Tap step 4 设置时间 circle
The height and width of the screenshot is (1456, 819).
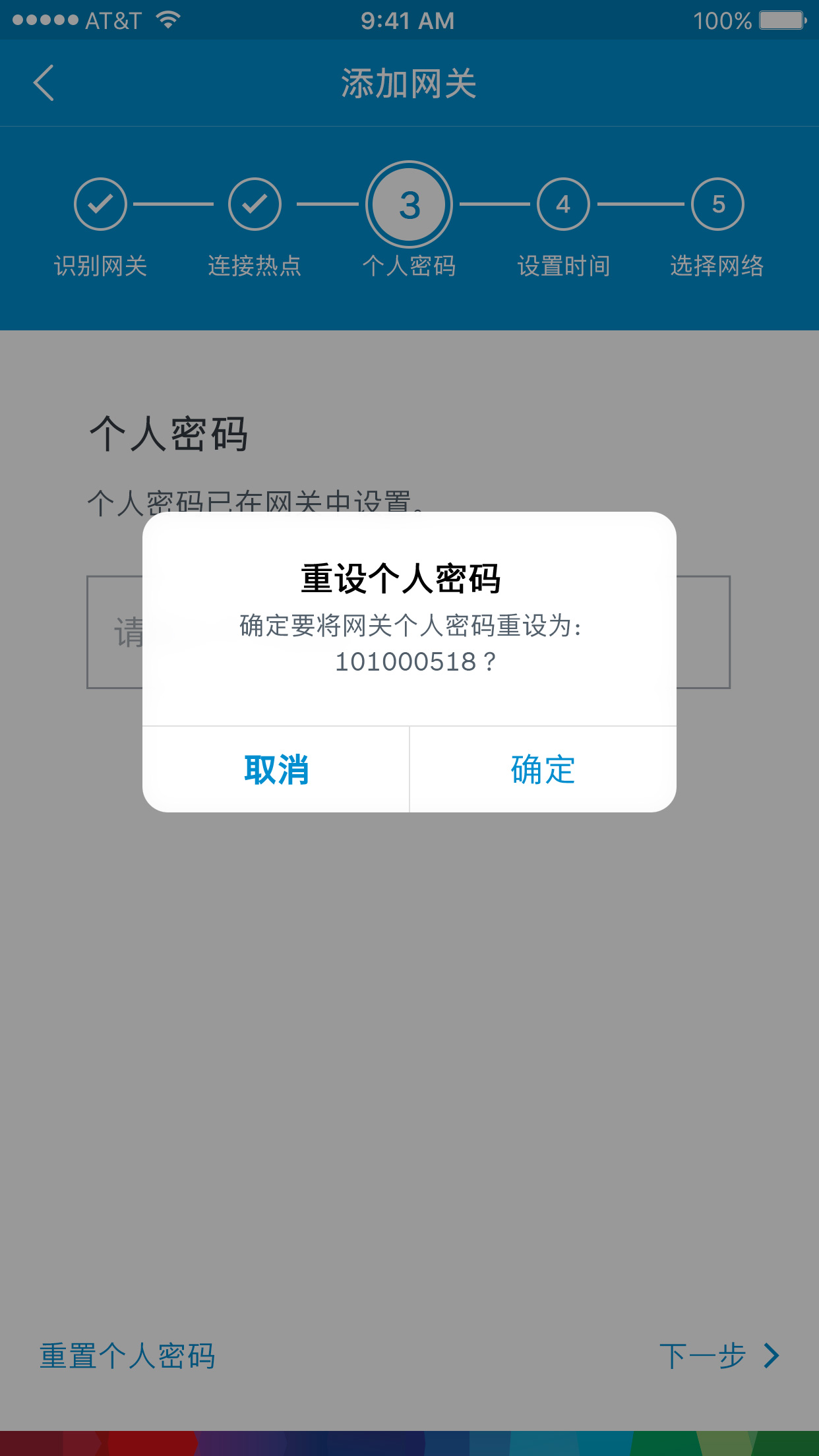[x=564, y=204]
